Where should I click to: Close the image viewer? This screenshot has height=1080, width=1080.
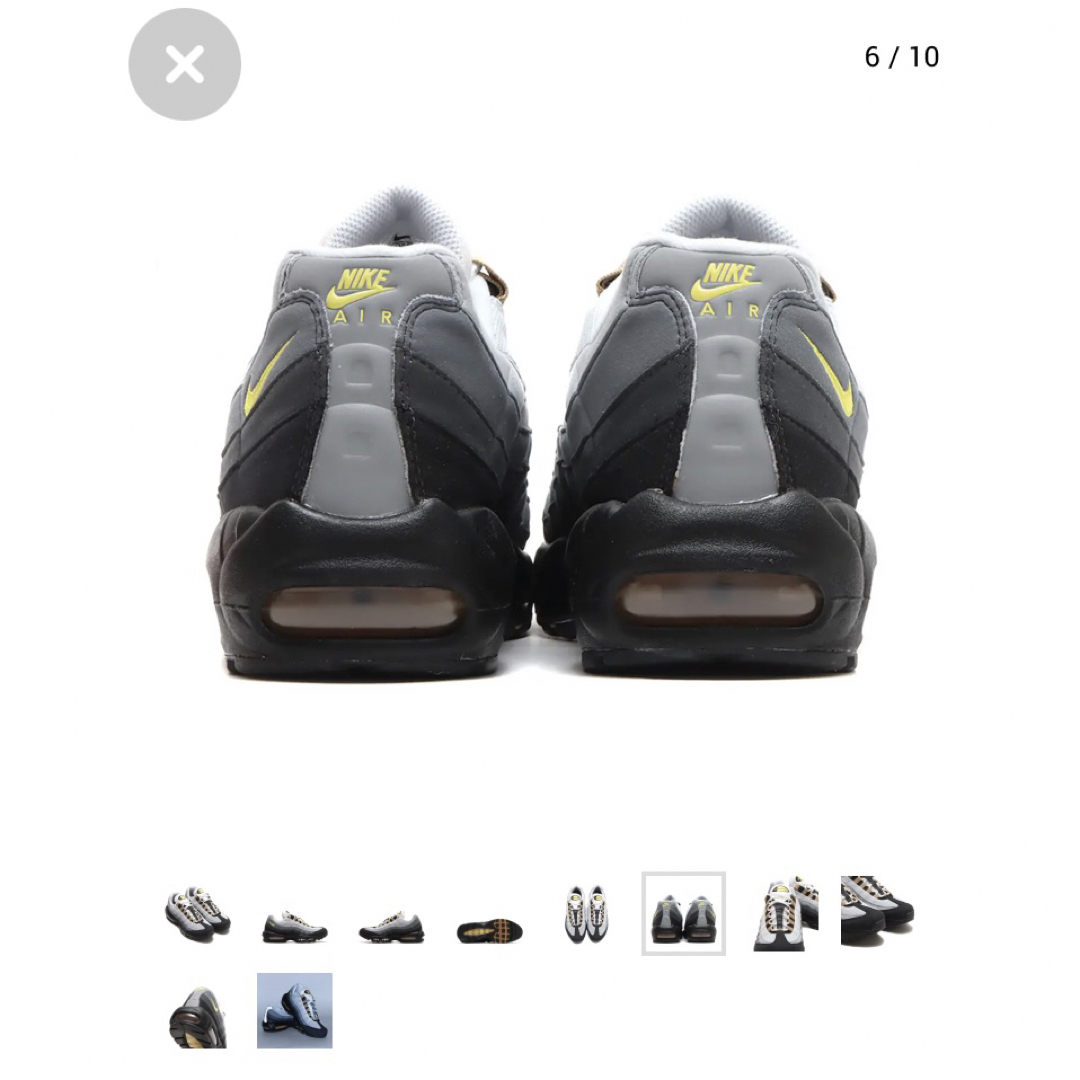185,65
